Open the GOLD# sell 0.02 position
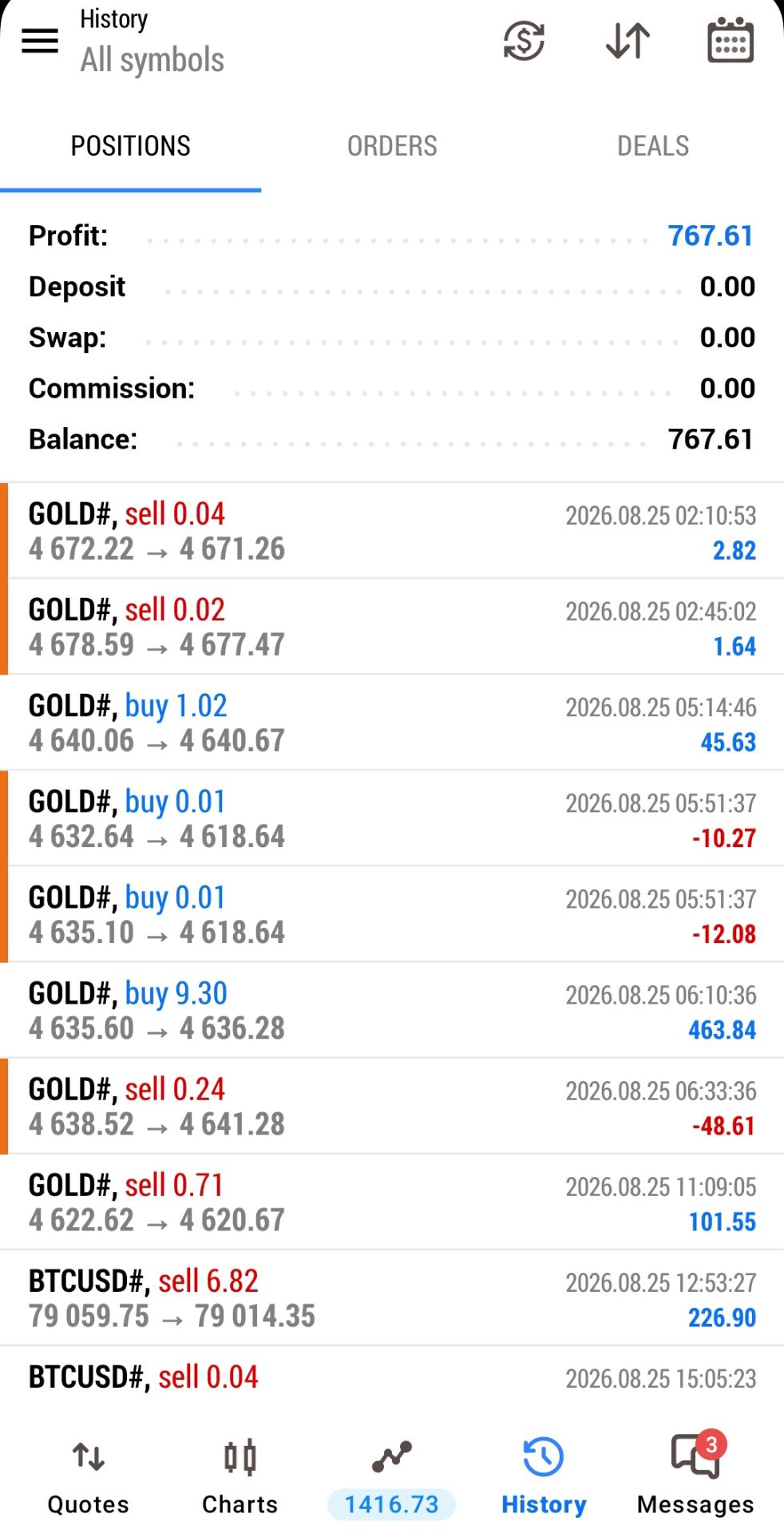This screenshot has height=1533, width=784. (x=392, y=627)
